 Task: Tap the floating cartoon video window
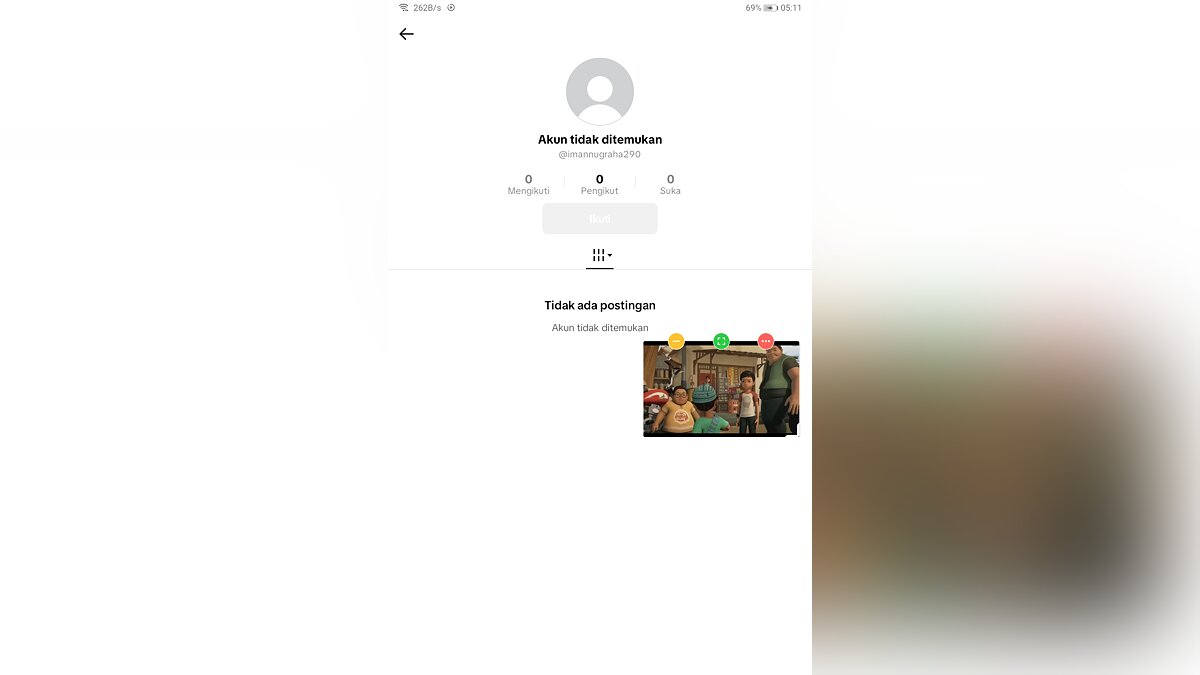721,392
